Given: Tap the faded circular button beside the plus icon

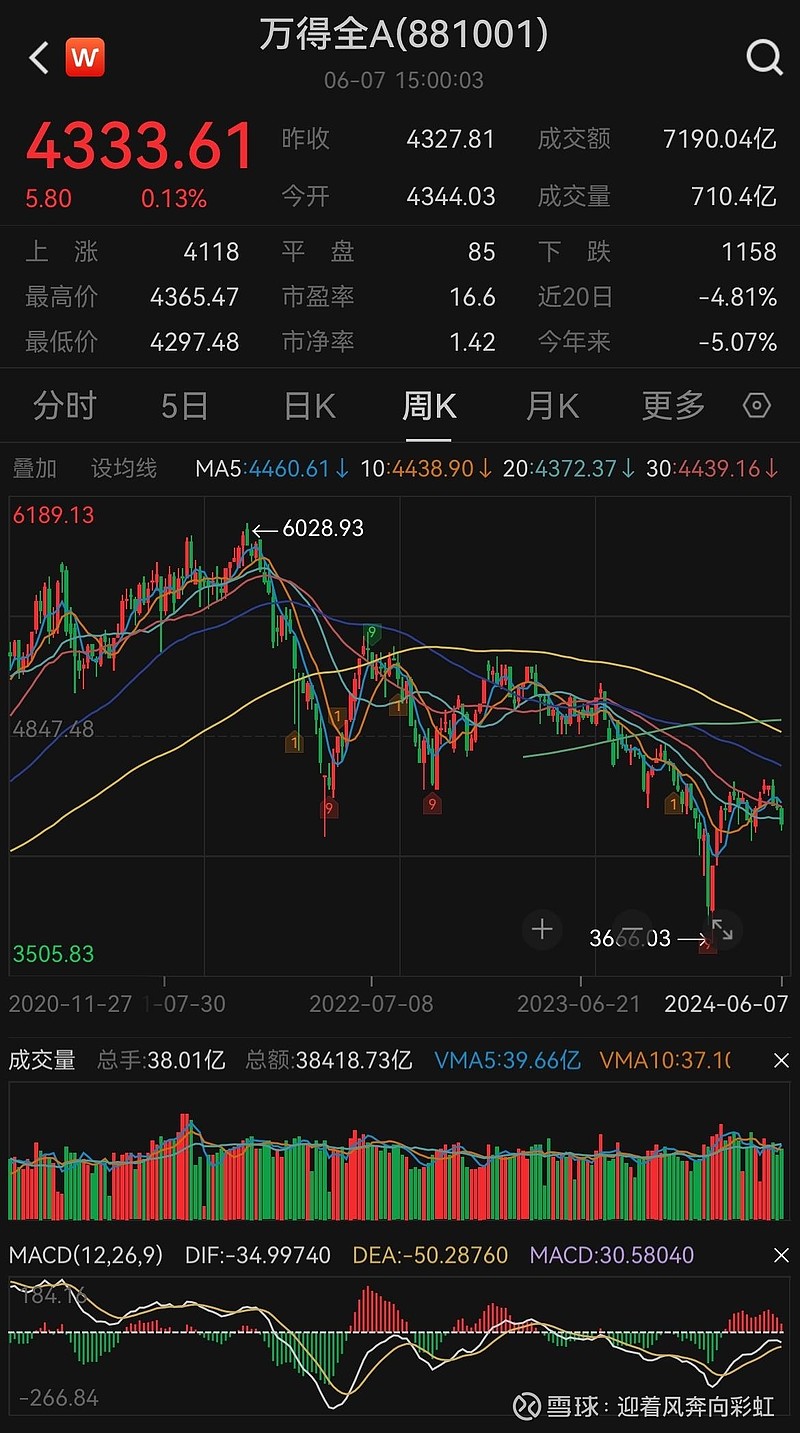Looking at the screenshot, I should coord(633,929).
